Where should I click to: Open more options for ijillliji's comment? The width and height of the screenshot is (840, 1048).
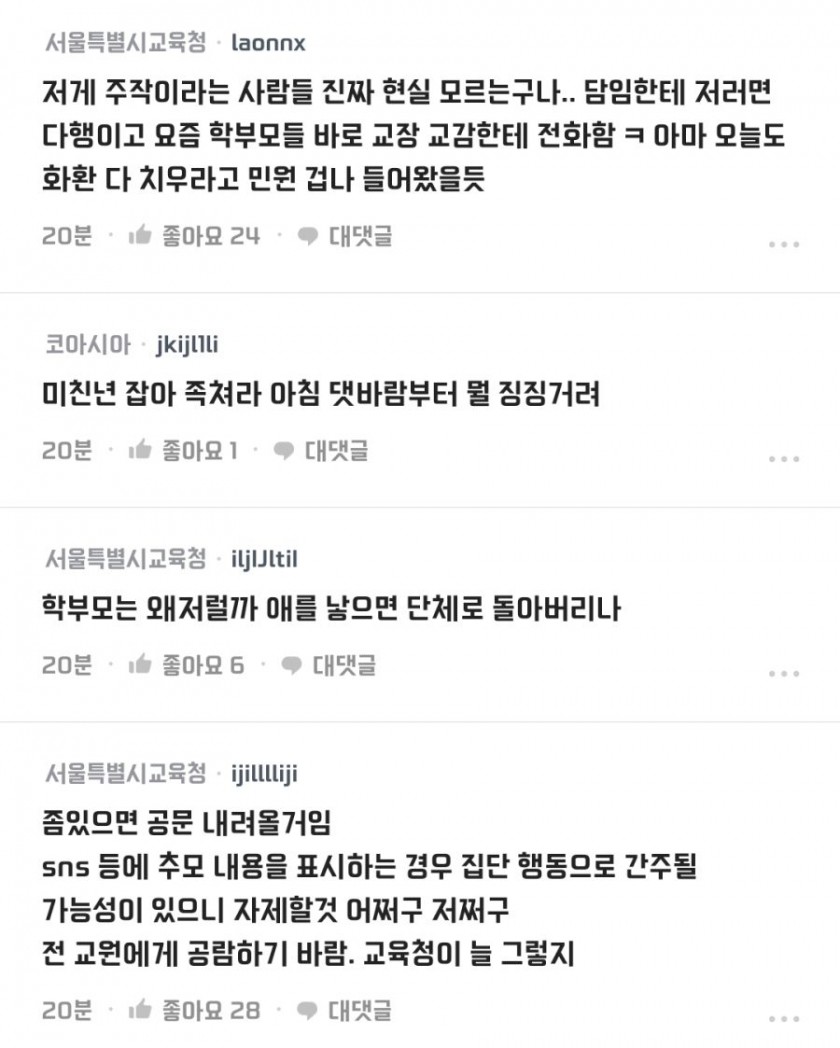784,1017
